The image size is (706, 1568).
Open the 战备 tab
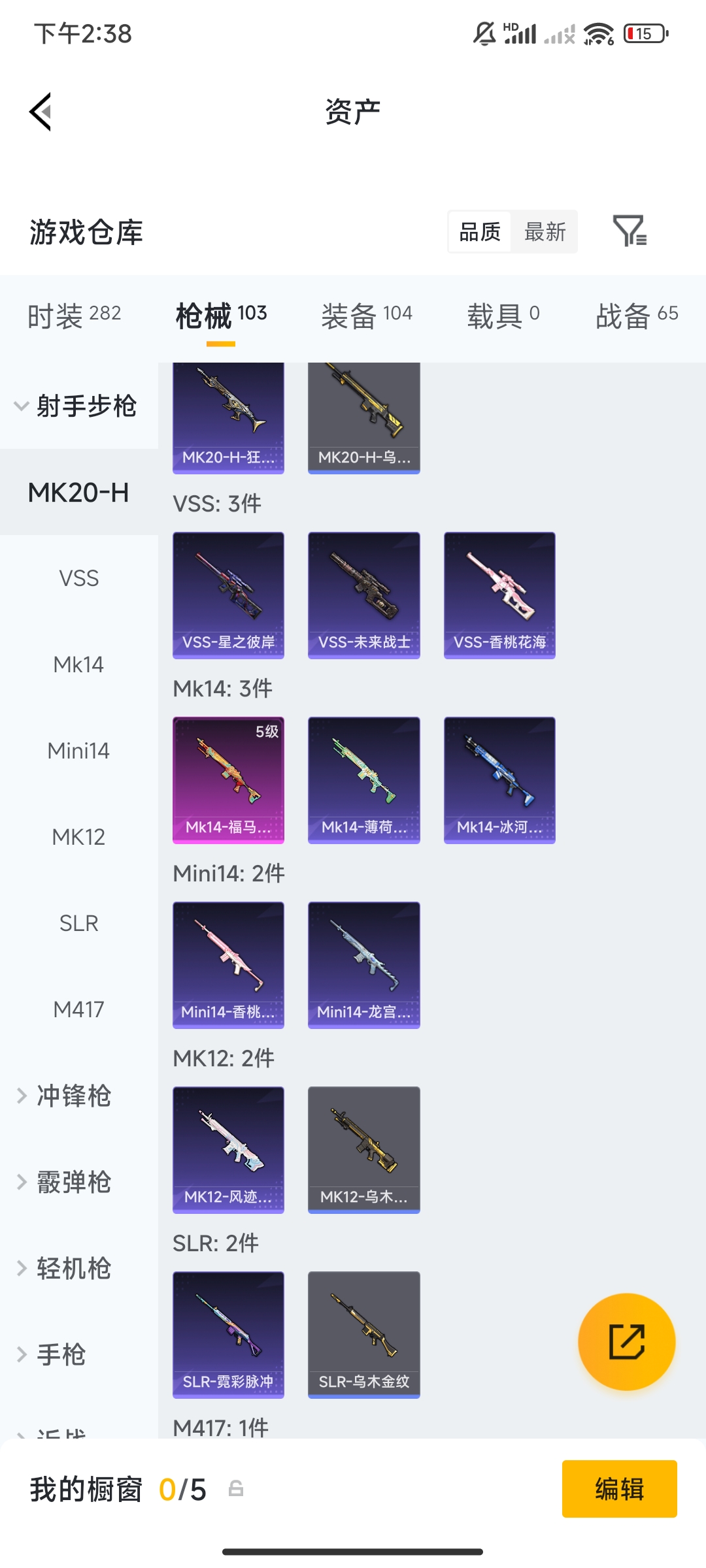(x=636, y=315)
